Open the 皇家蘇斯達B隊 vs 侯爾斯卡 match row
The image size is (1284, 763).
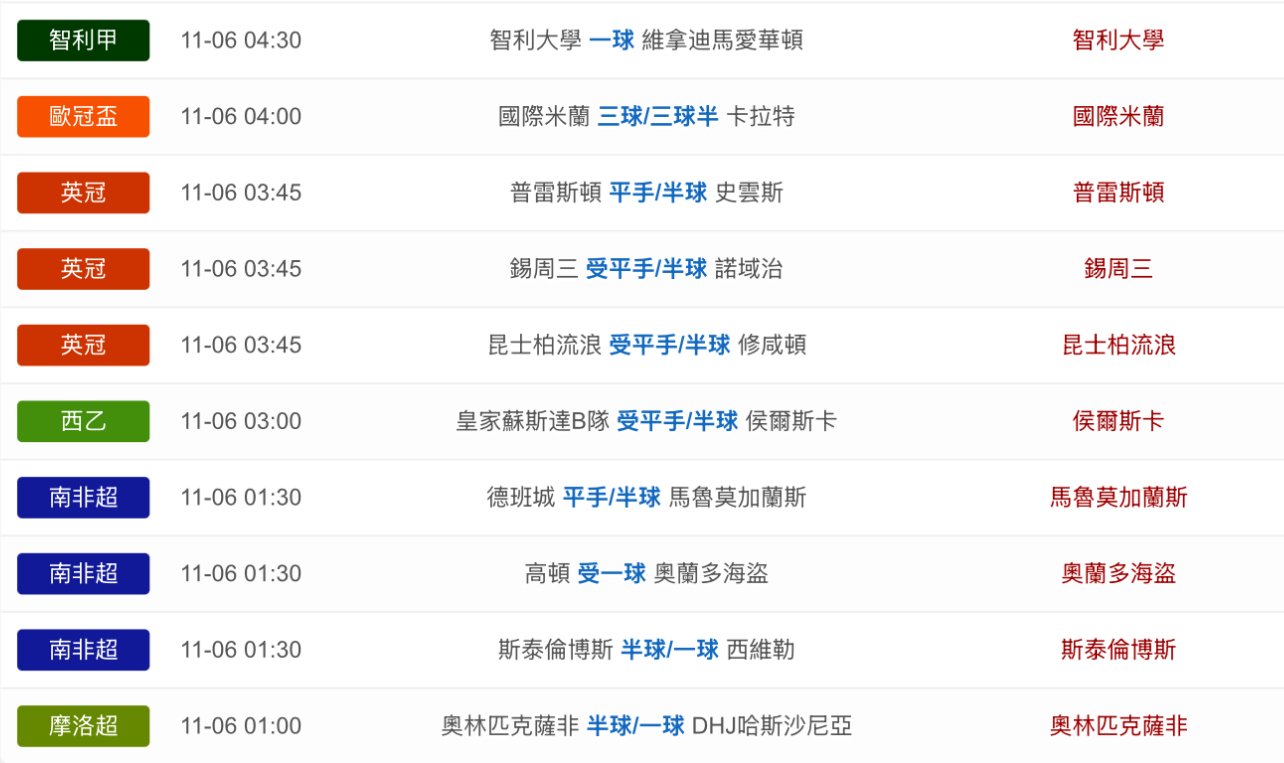(x=646, y=421)
